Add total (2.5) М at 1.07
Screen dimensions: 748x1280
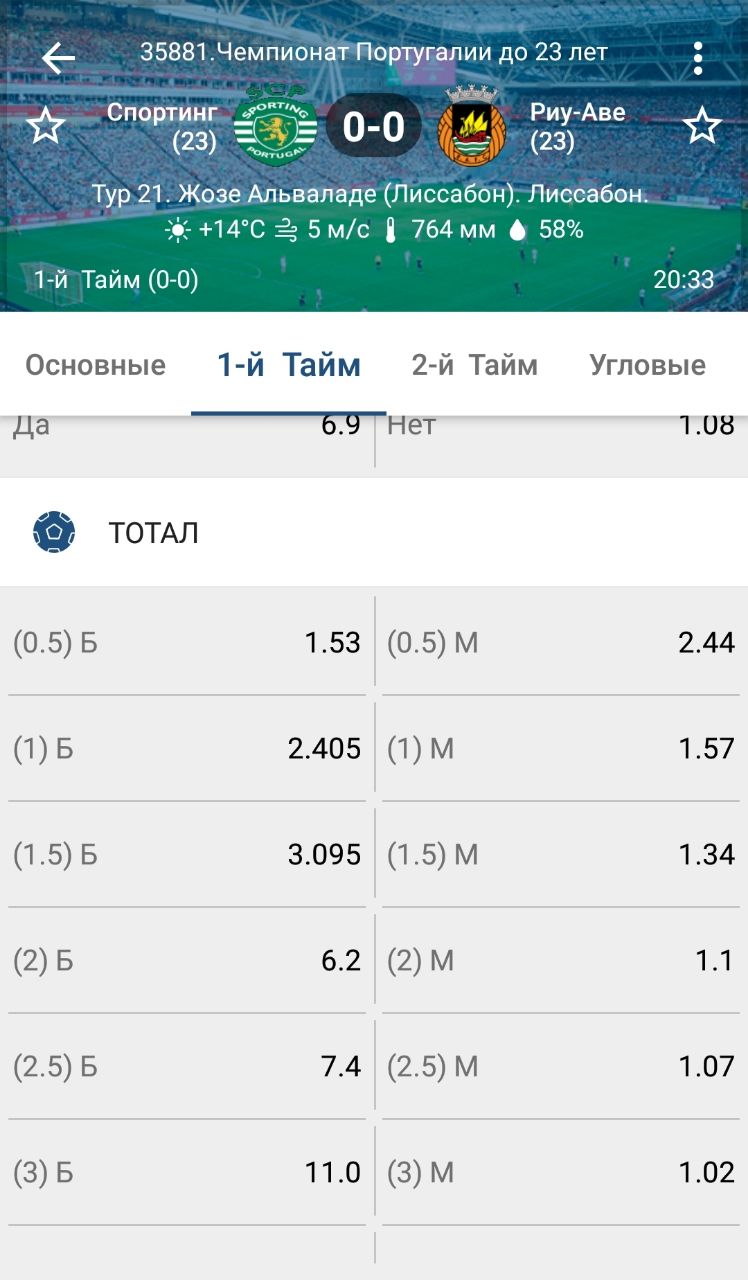pyautogui.click(x=561, y=1066)
